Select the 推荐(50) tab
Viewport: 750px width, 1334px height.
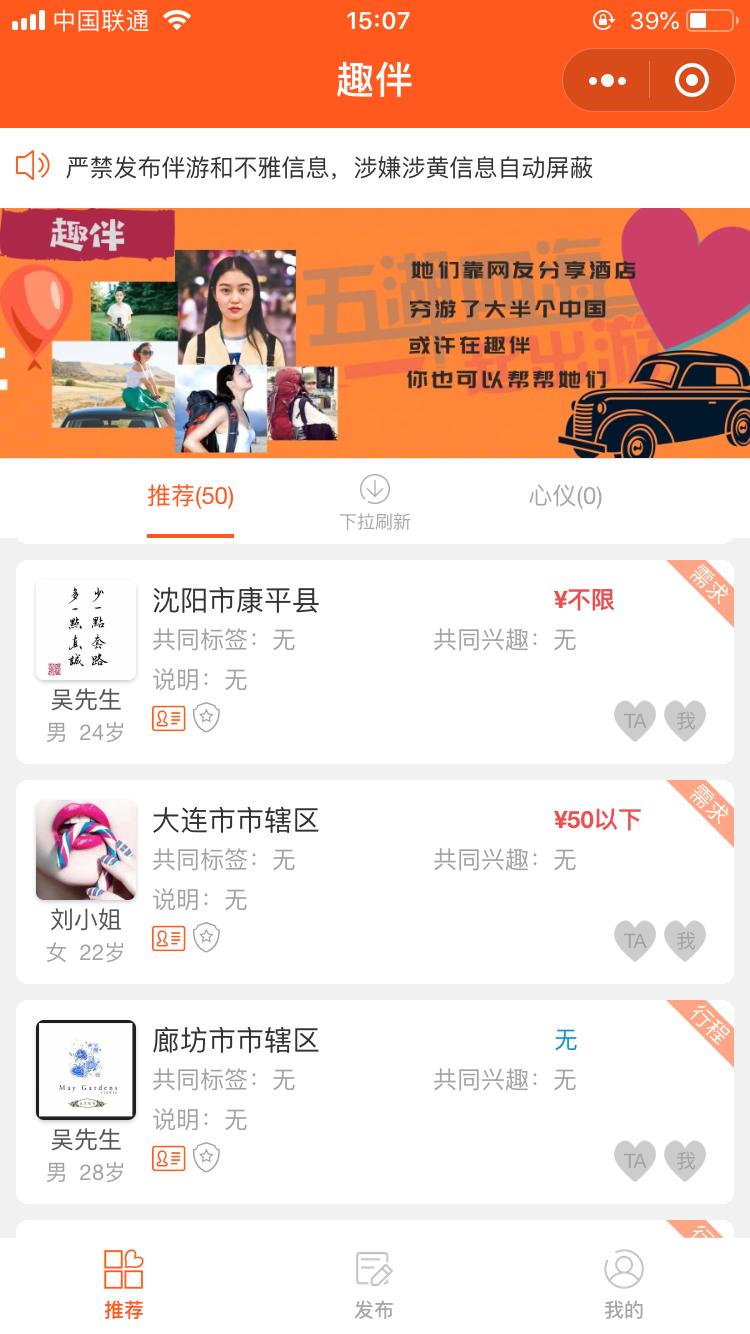pyautogui.click(x=190, y=496)
